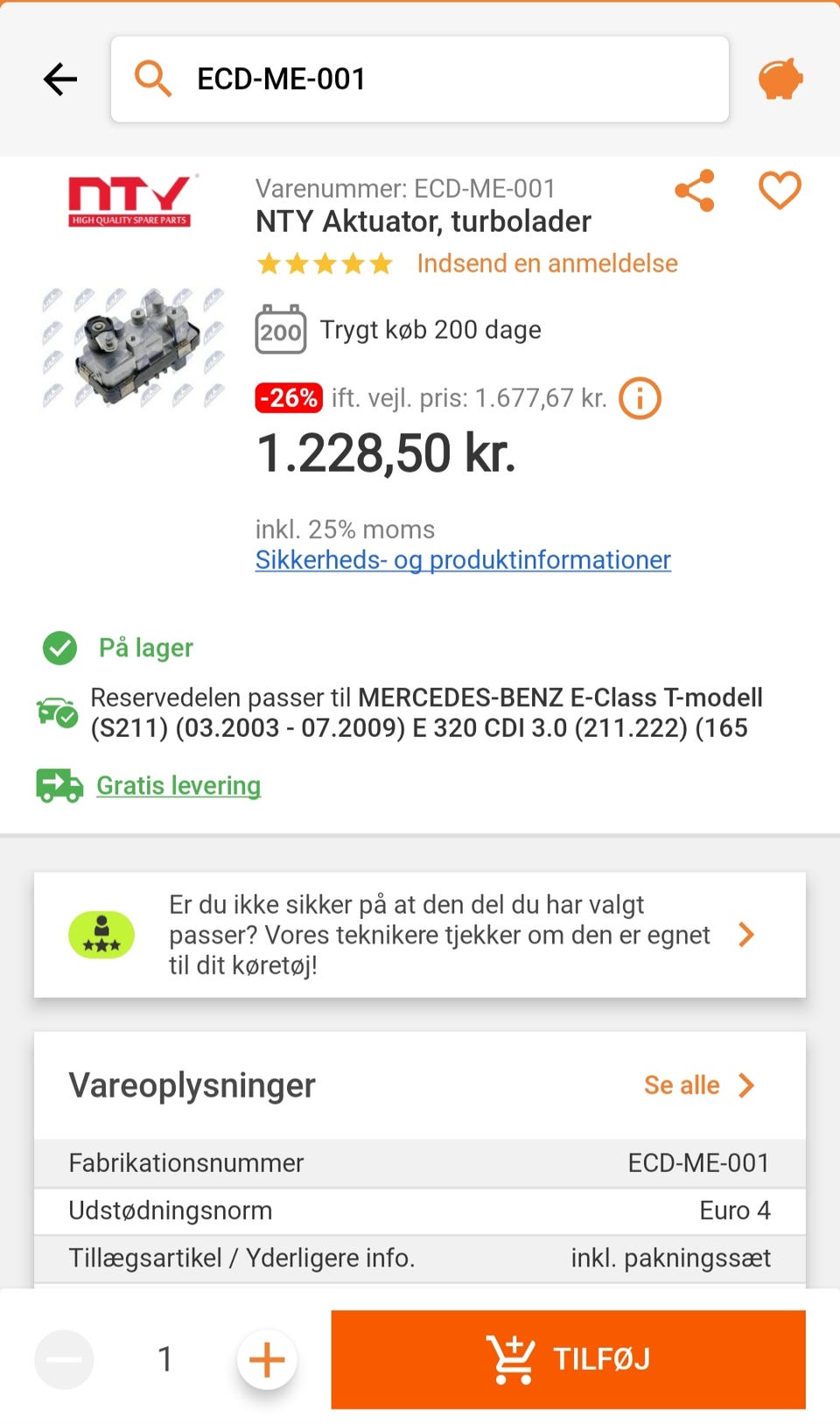Click the magnifying glass search icon
Image resolution: width=840 pixels, height=1425 pixels.
click(154, 79)
